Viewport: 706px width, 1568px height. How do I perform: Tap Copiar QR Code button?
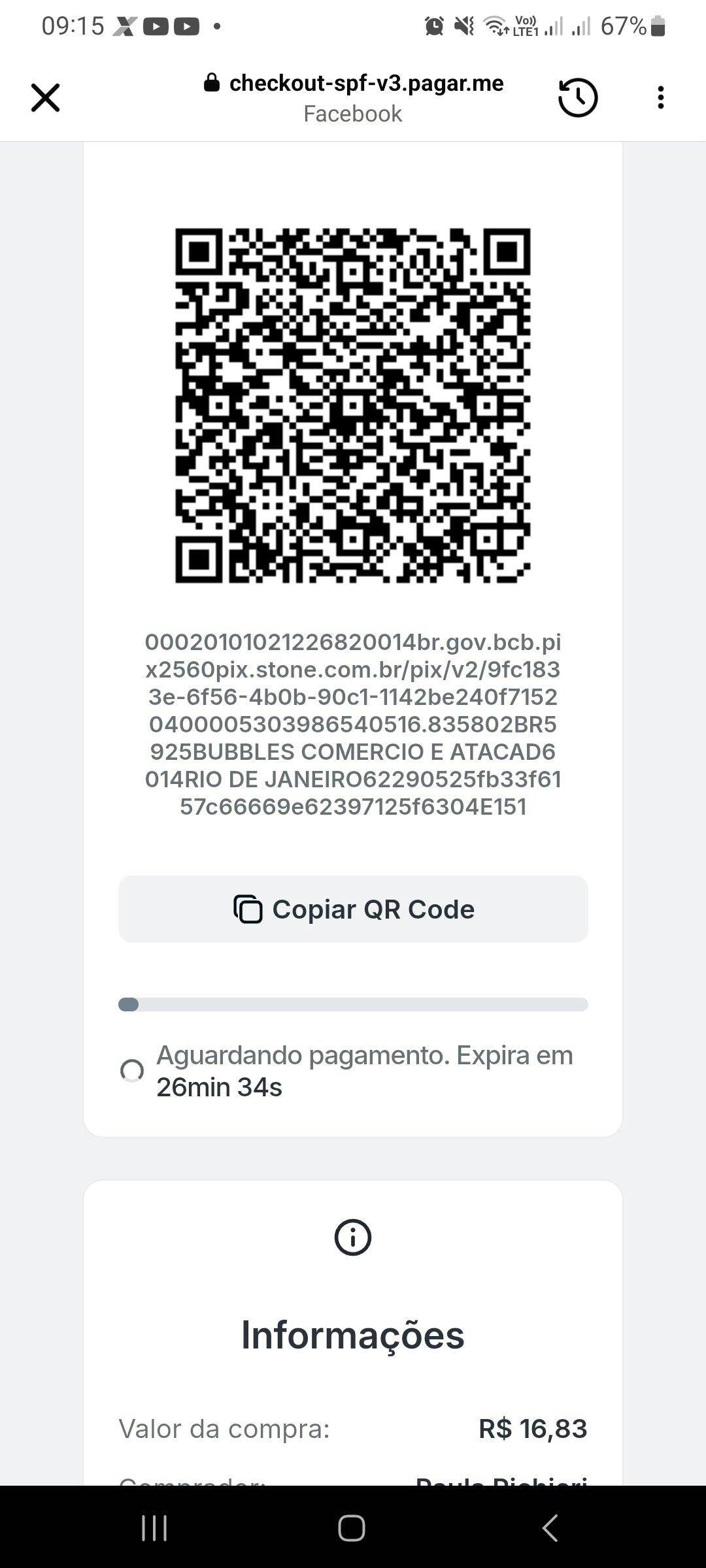[x=353, y=909]
